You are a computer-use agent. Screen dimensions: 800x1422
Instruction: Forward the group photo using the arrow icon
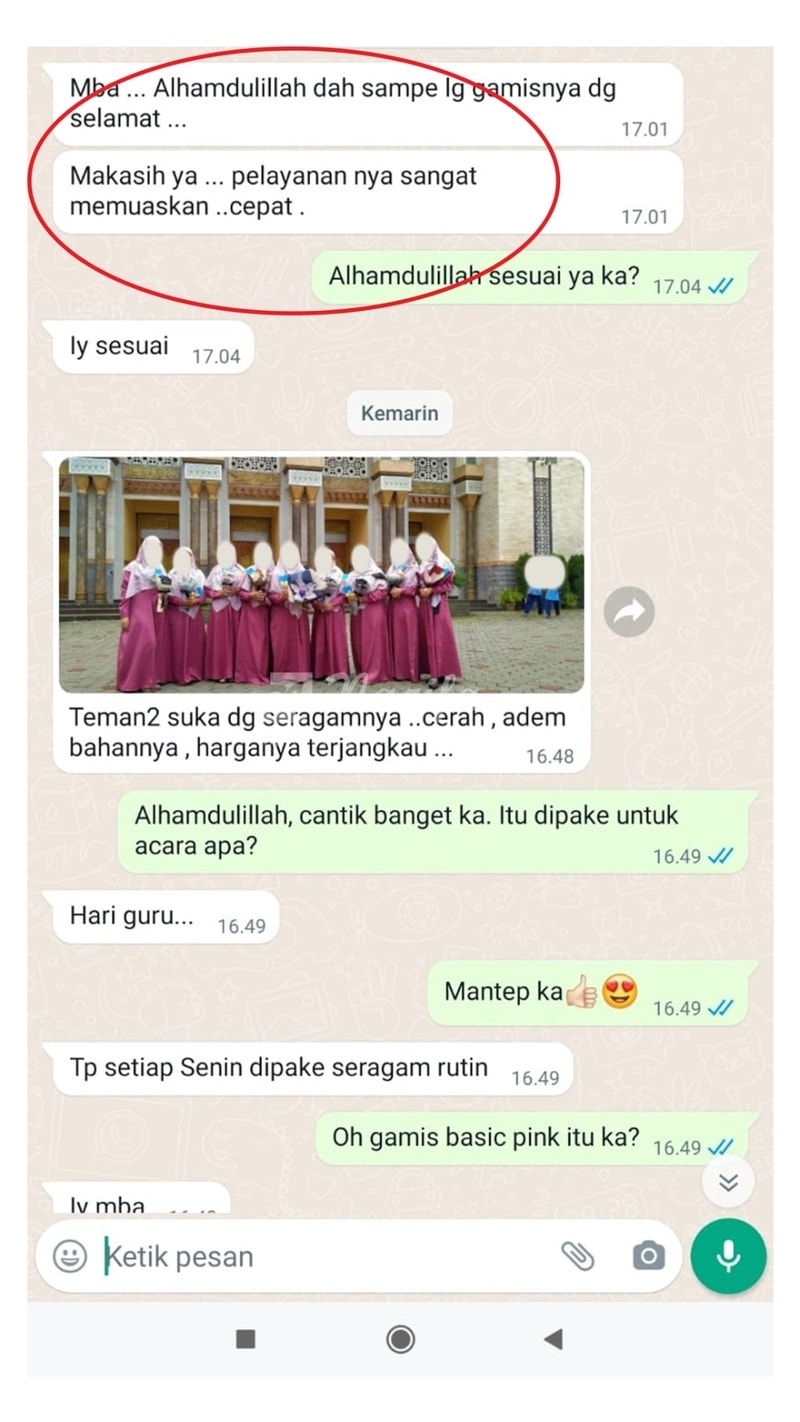629,612
